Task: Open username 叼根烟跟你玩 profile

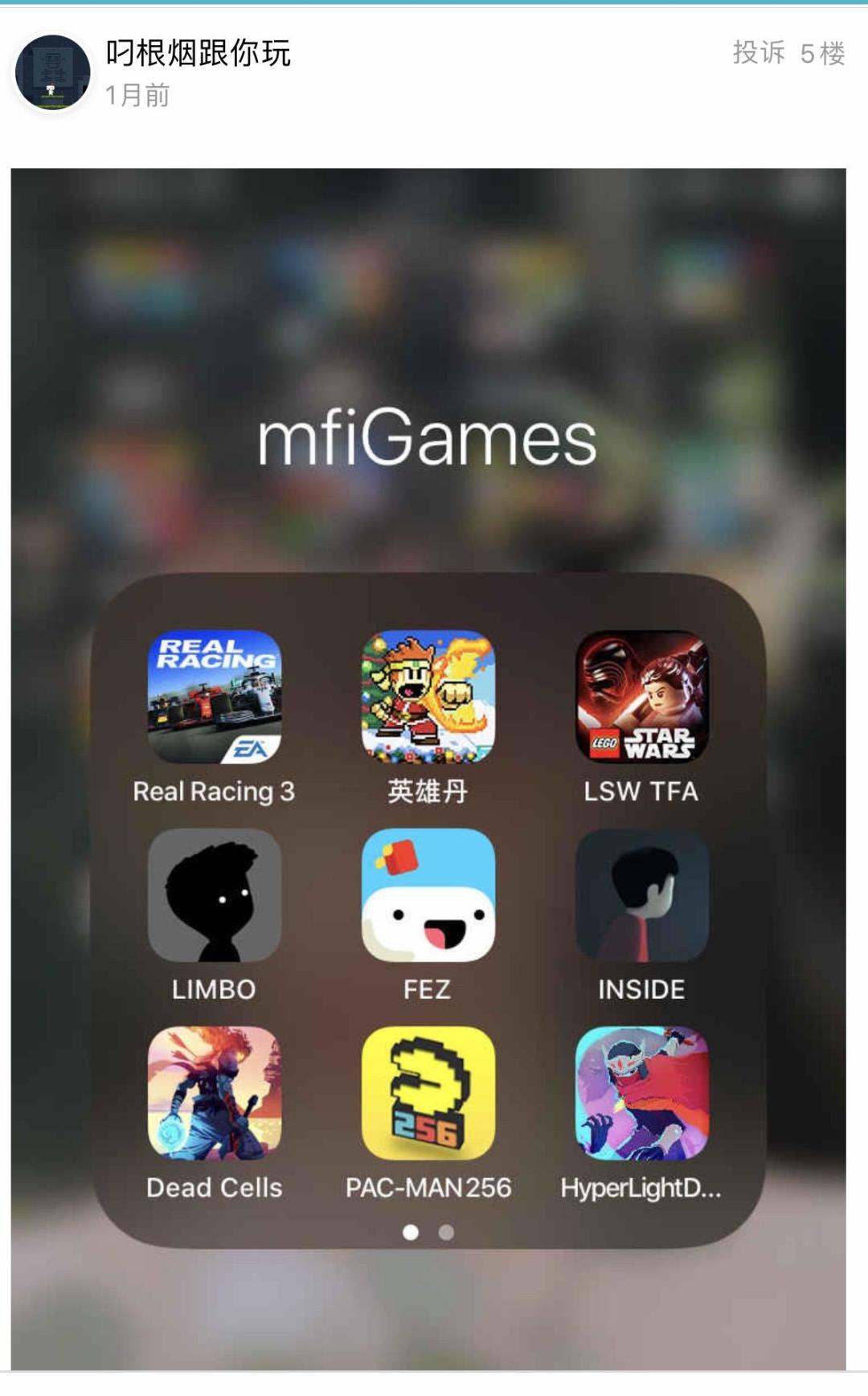Action: (198, 53)
